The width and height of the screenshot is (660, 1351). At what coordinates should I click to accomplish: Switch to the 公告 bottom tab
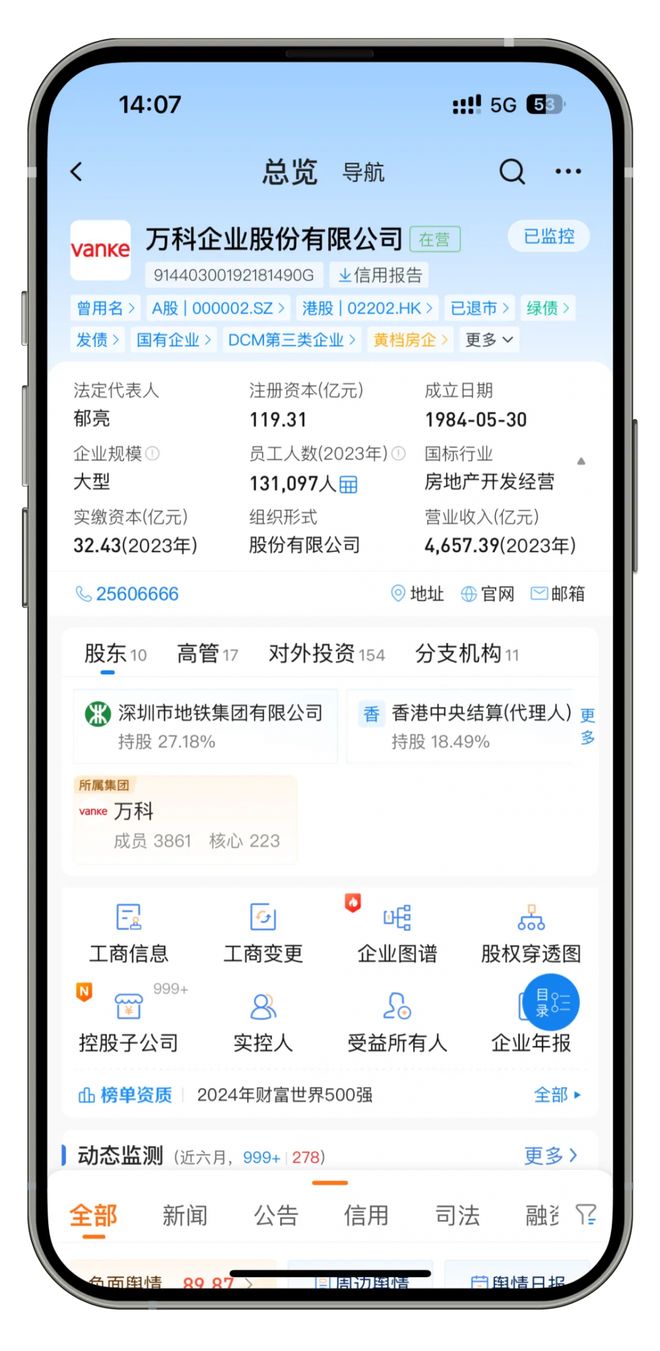click(x=276, y=1215)
